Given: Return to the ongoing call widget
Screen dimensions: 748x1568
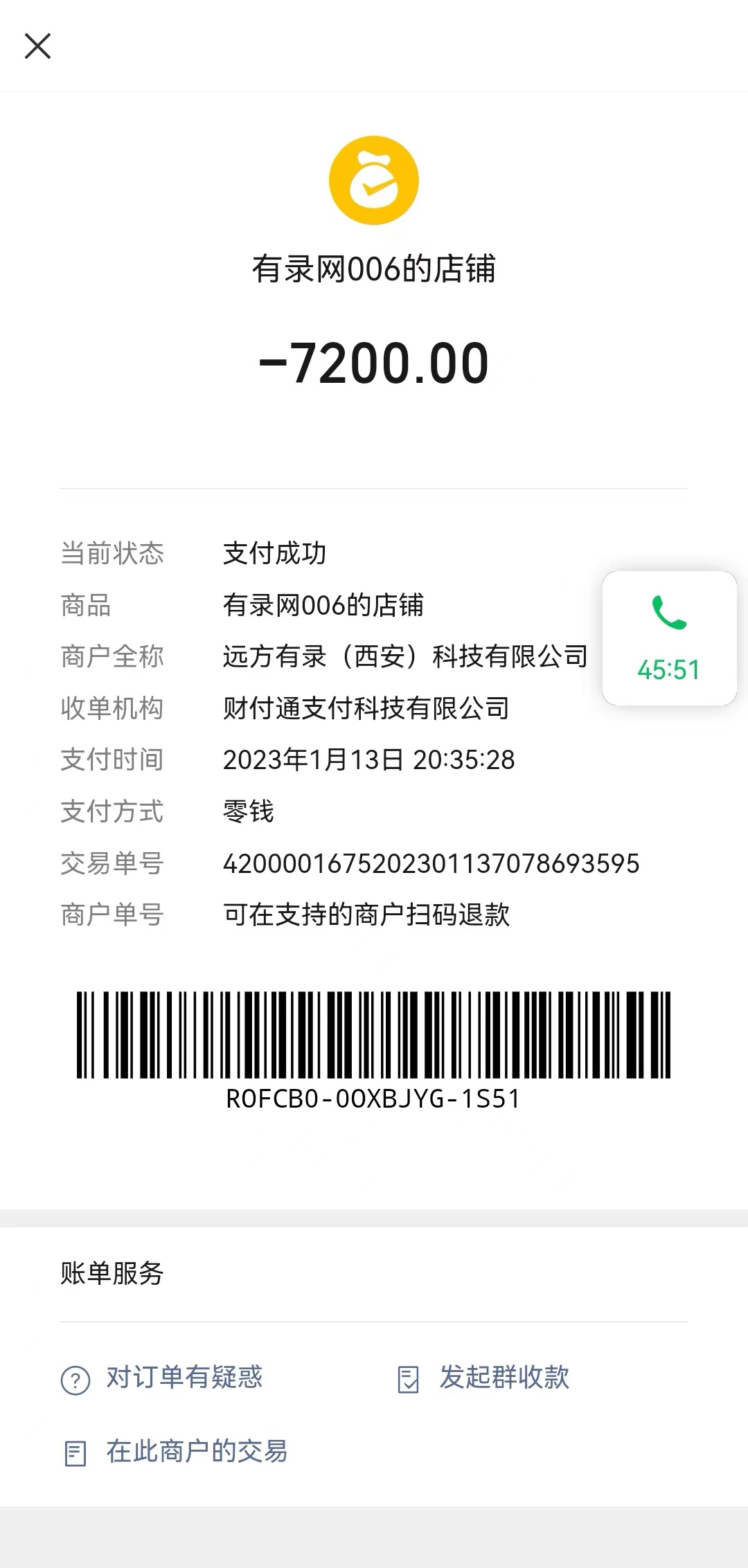Looking at the screenshot, I should click(669, 638).
